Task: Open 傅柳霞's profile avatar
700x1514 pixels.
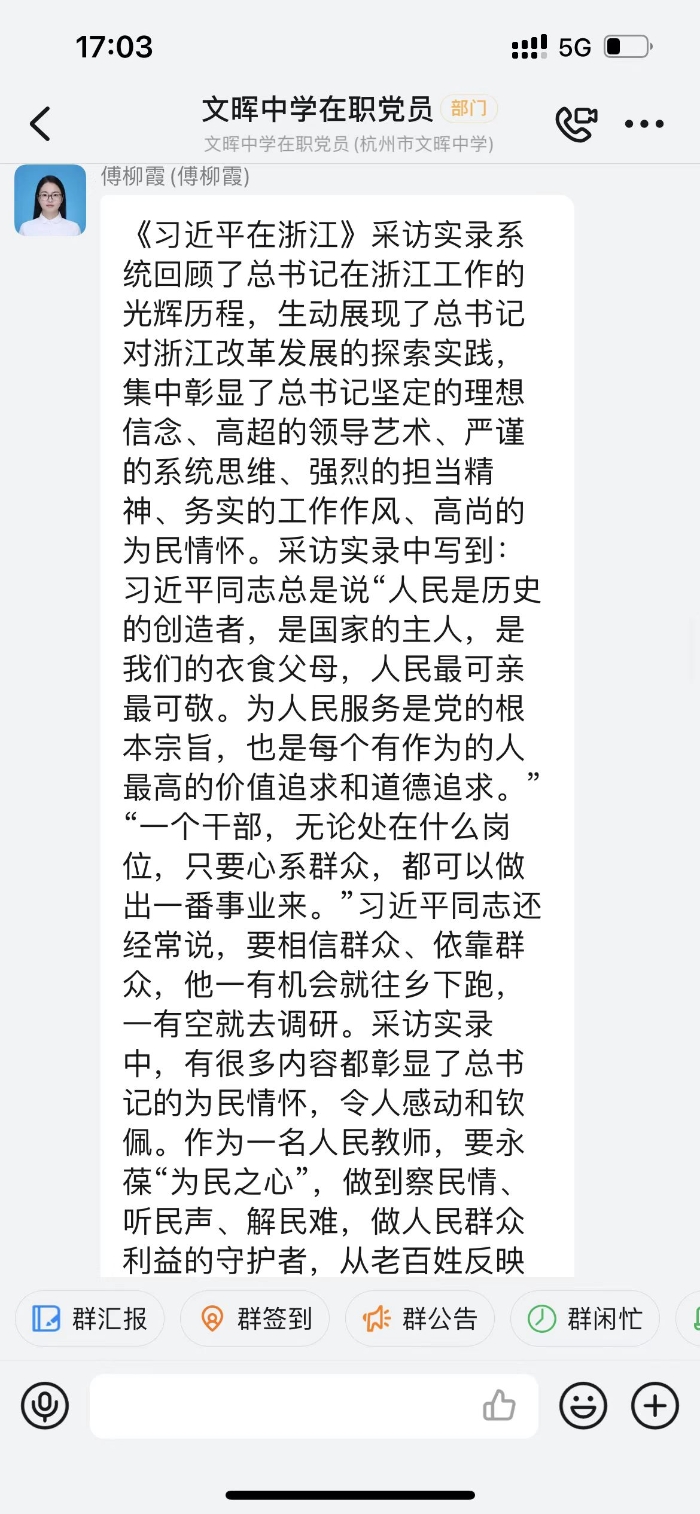Action: pos(50,200)
